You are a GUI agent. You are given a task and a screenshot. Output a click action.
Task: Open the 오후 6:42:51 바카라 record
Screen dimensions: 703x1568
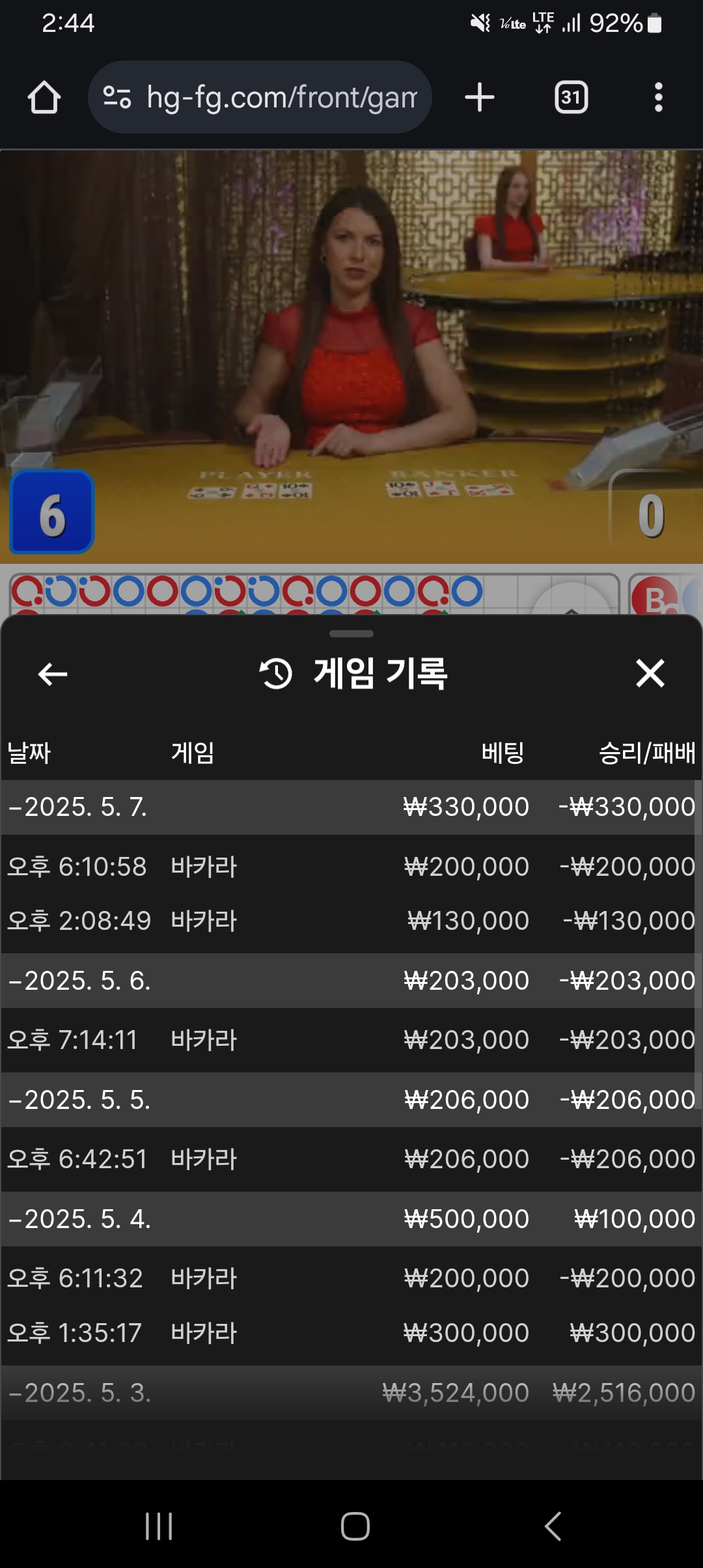(351, 1159)
